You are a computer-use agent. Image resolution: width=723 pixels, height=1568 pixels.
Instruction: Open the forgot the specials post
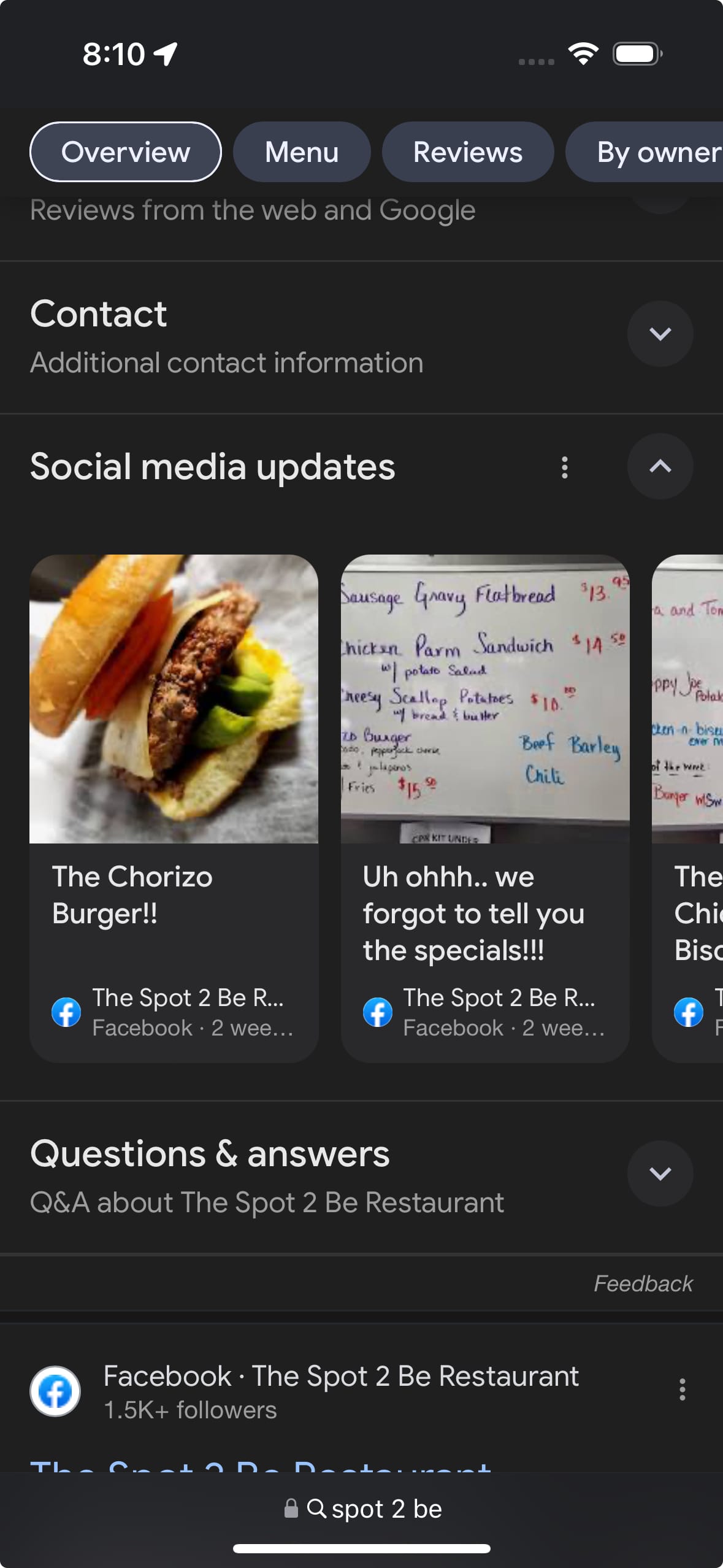tap(484, 807)
